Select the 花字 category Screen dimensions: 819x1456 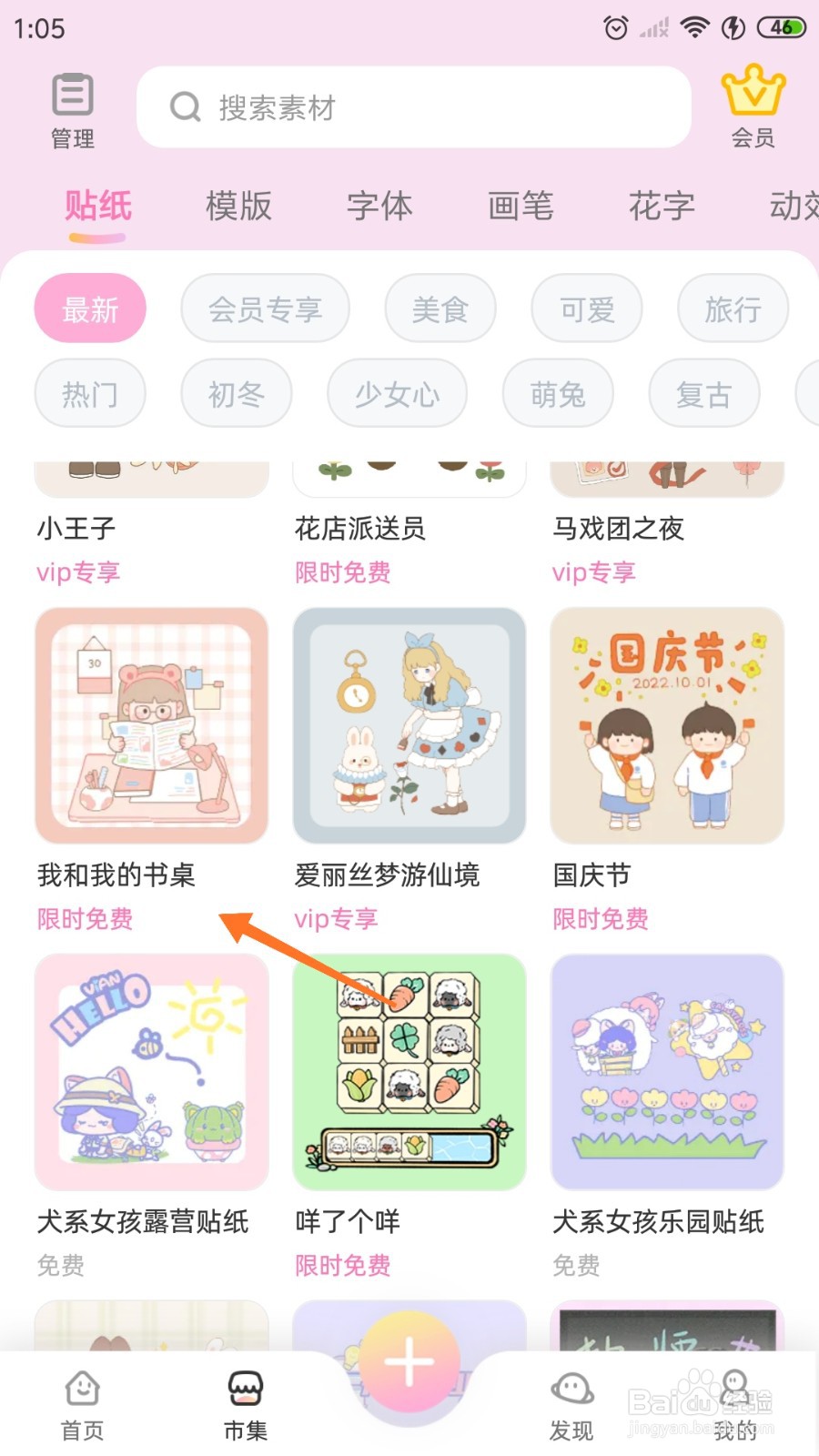[x=662, y=207]
